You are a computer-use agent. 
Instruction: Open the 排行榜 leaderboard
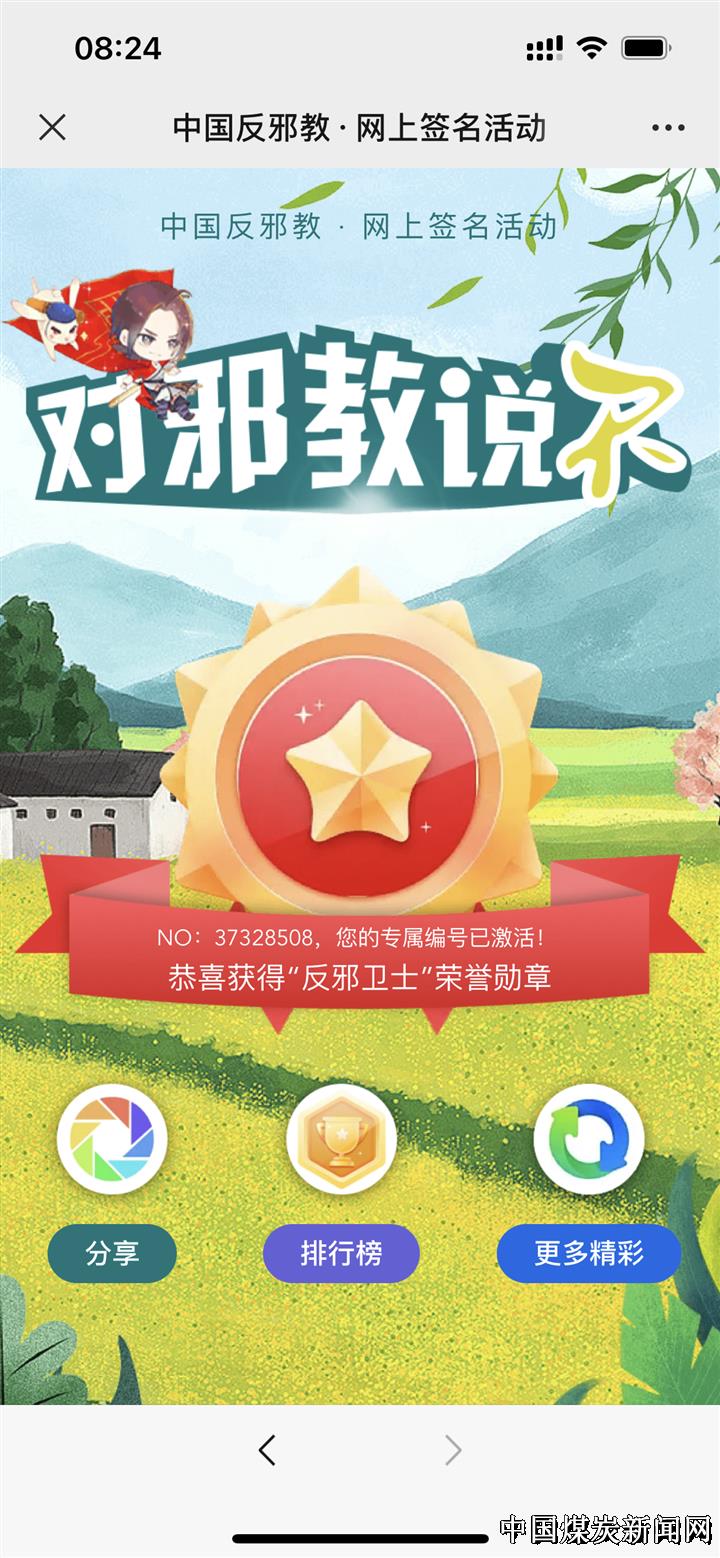pos(341,1253)
